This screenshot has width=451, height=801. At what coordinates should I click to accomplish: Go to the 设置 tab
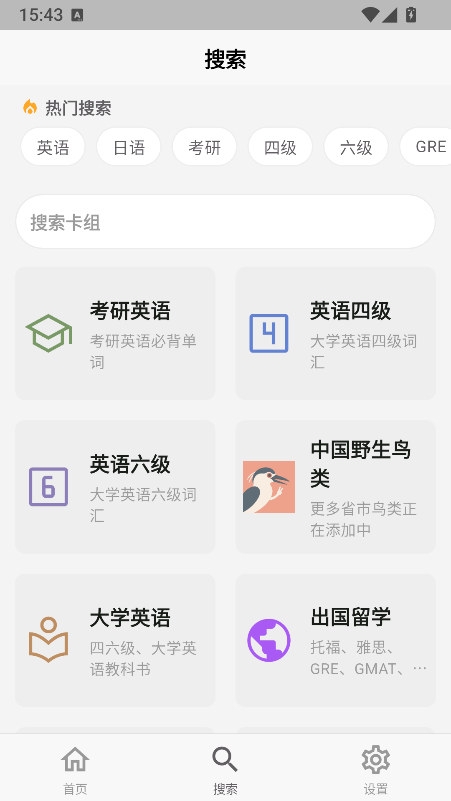coord(375,768)
